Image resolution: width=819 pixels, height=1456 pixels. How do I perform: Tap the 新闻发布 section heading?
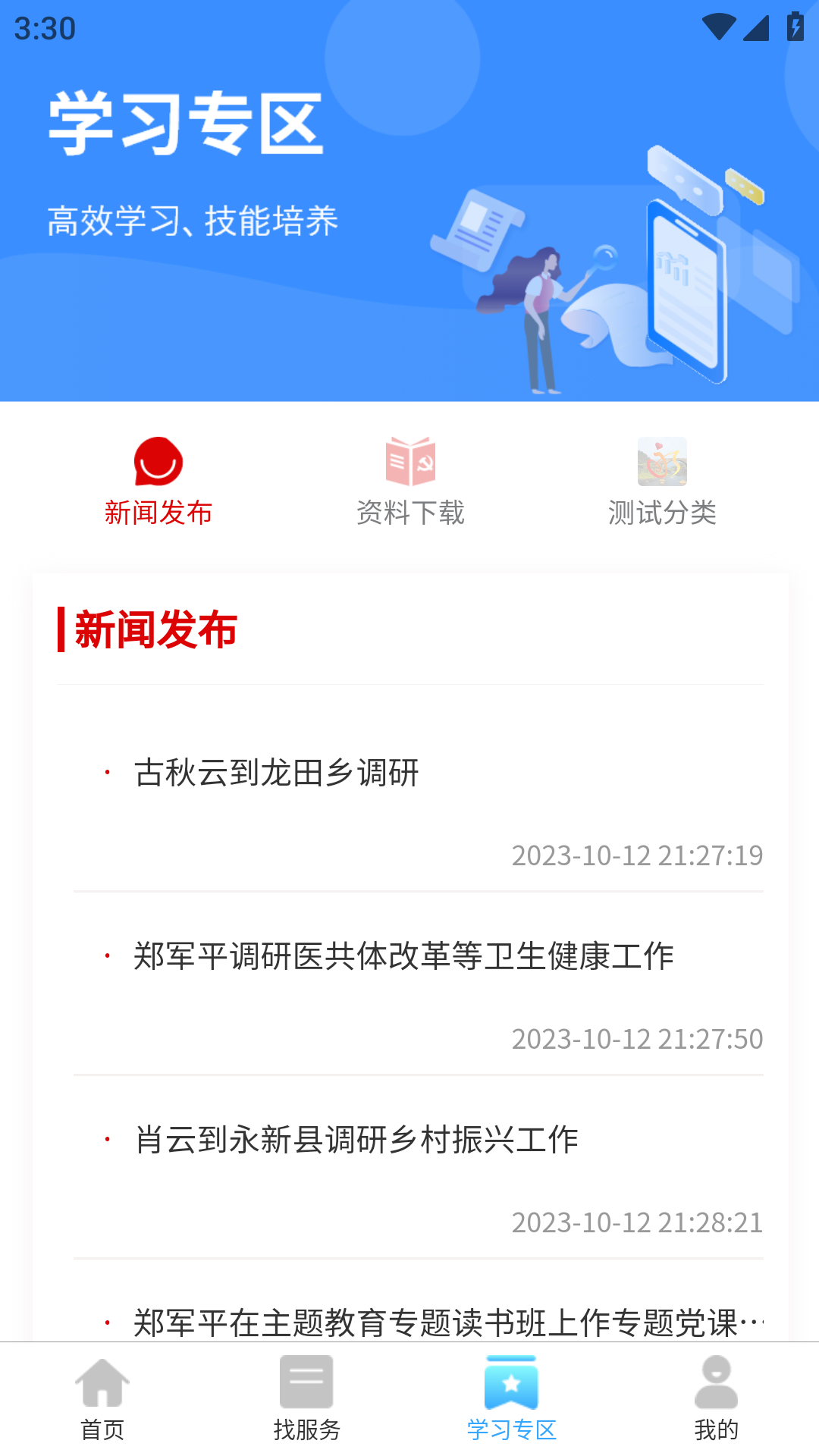point(155,629)
